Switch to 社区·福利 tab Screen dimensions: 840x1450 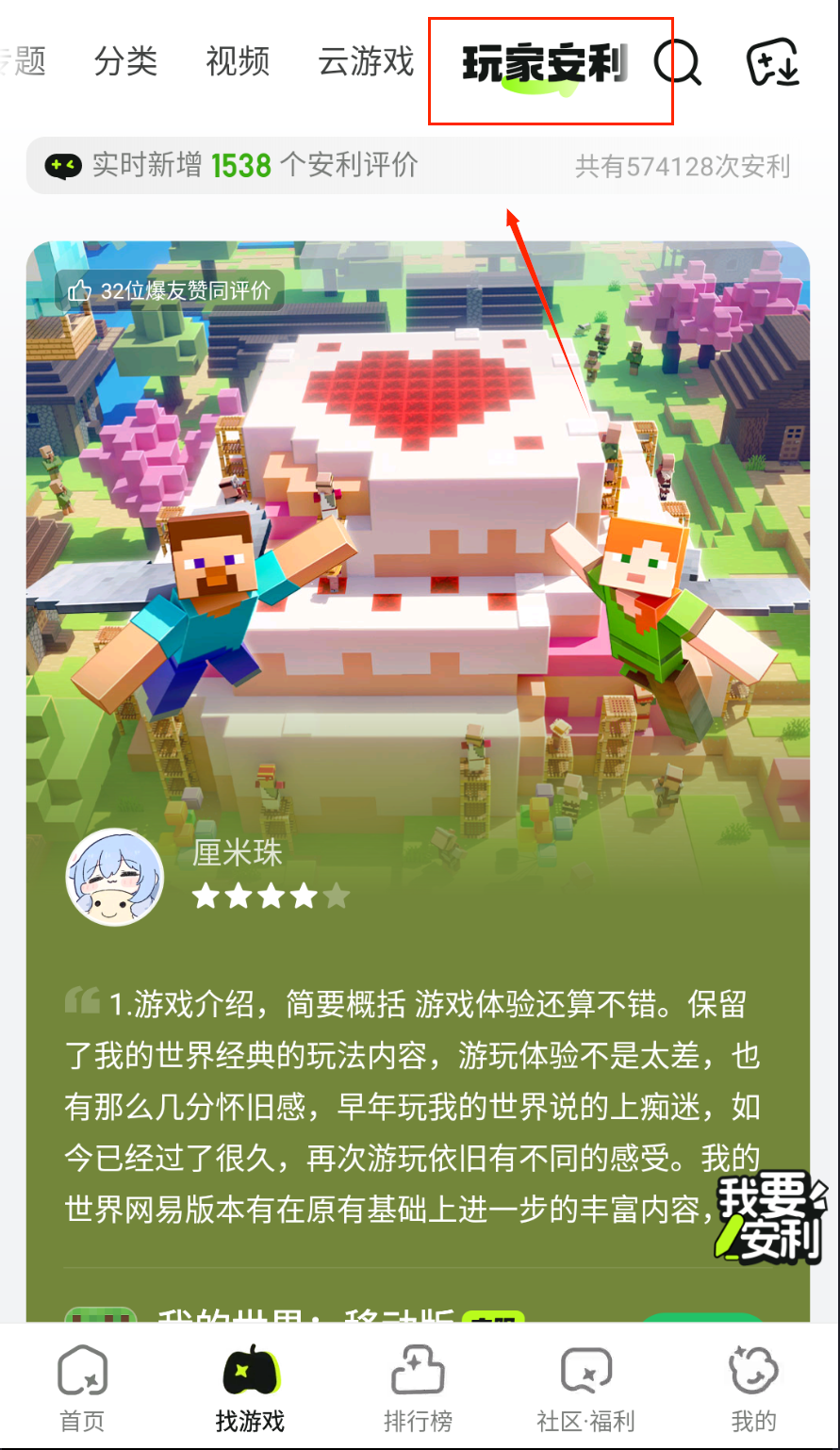click(585, 1389)
